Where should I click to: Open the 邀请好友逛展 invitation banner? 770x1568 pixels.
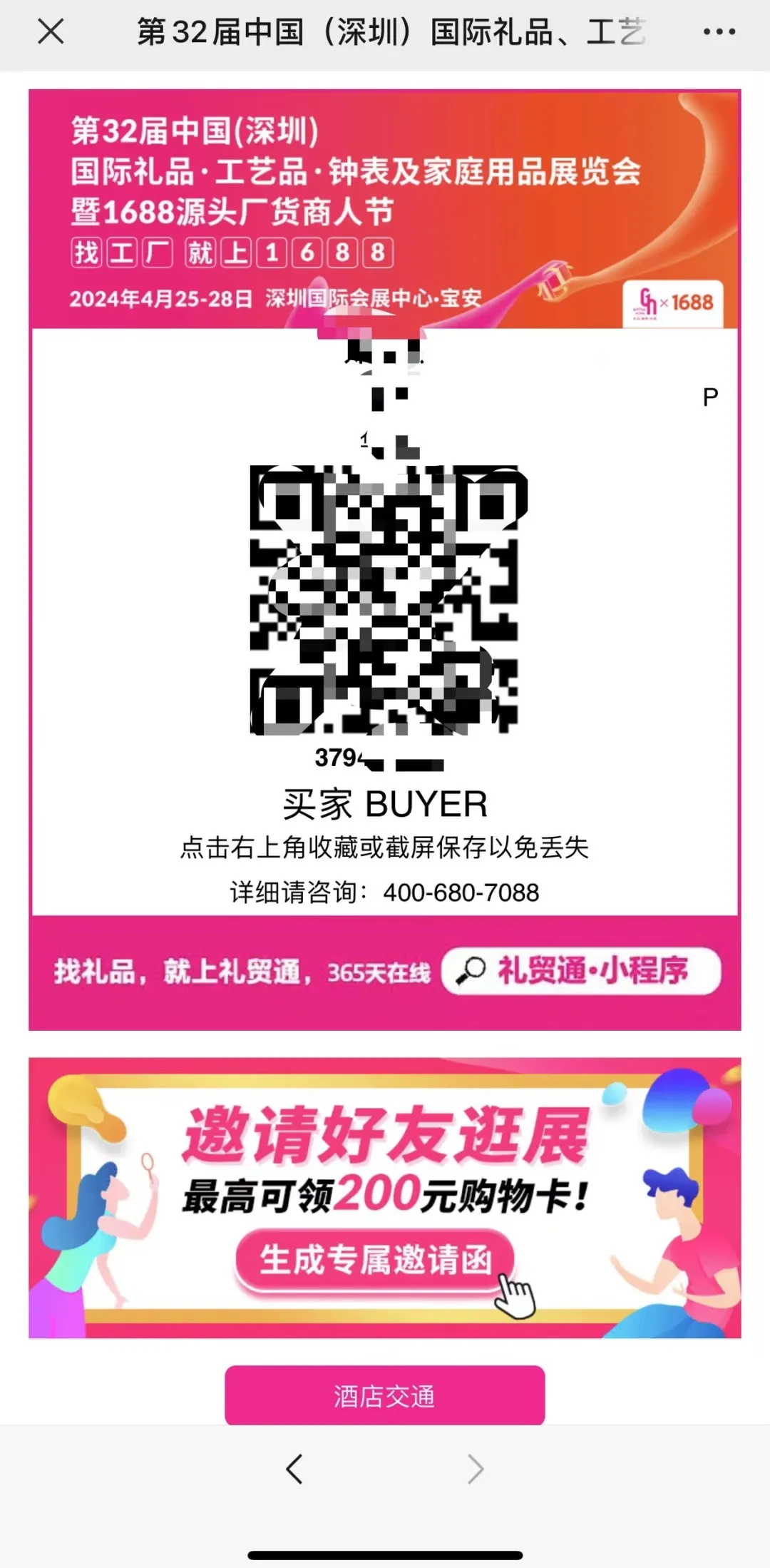(385, 1198)
